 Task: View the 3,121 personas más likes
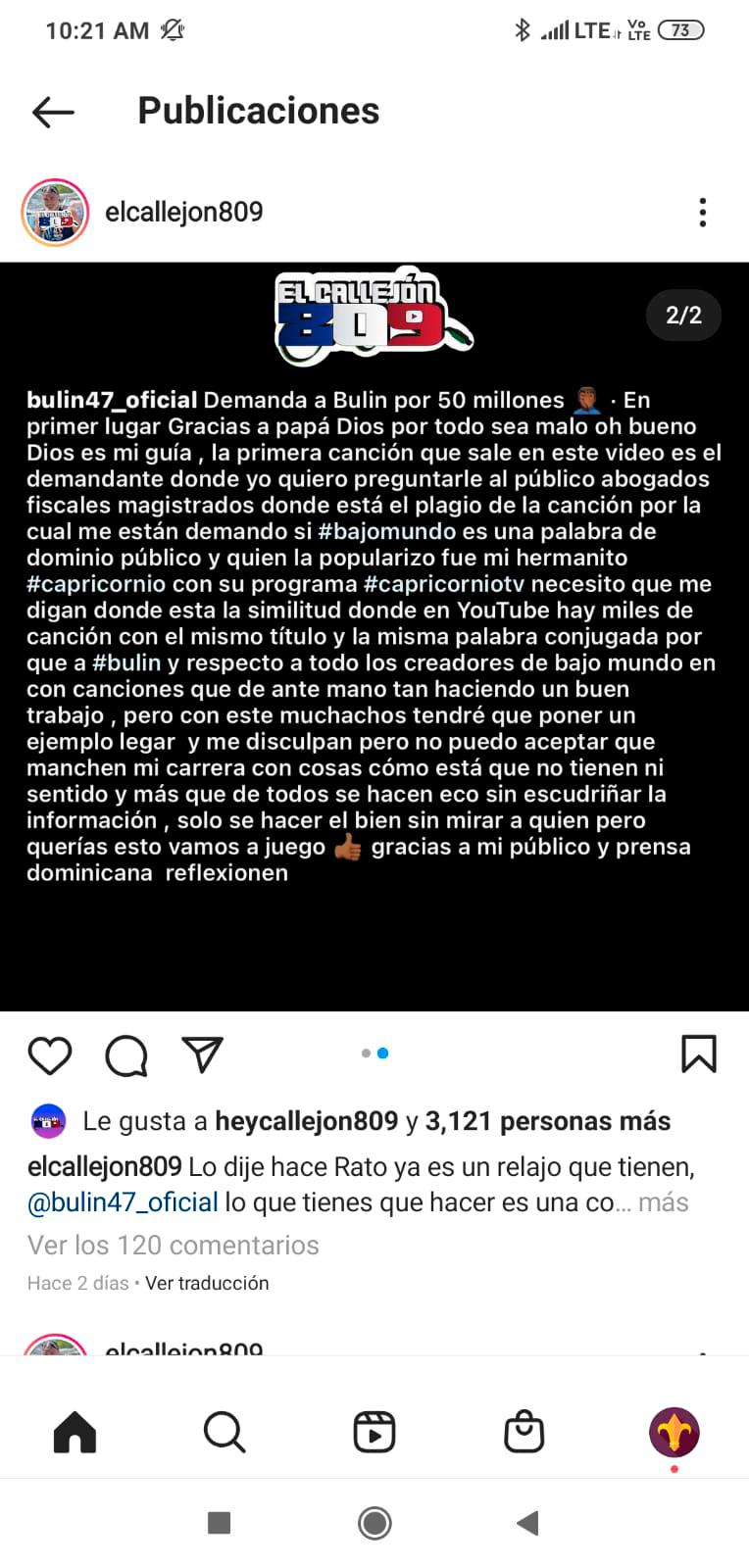tap(547, 1121)
